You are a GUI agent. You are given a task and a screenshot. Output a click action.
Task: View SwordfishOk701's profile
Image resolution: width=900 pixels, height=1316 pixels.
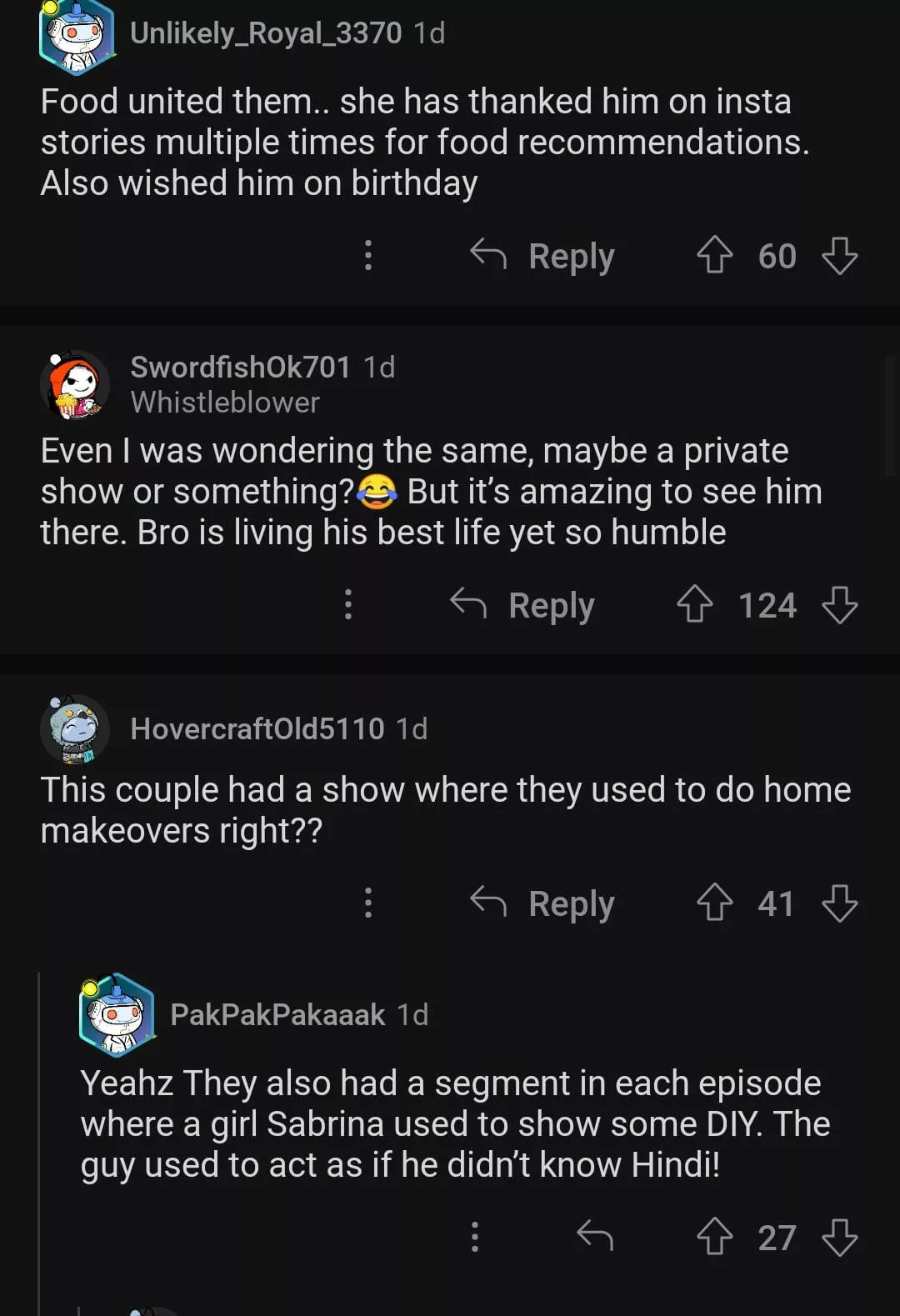[240, 368]
